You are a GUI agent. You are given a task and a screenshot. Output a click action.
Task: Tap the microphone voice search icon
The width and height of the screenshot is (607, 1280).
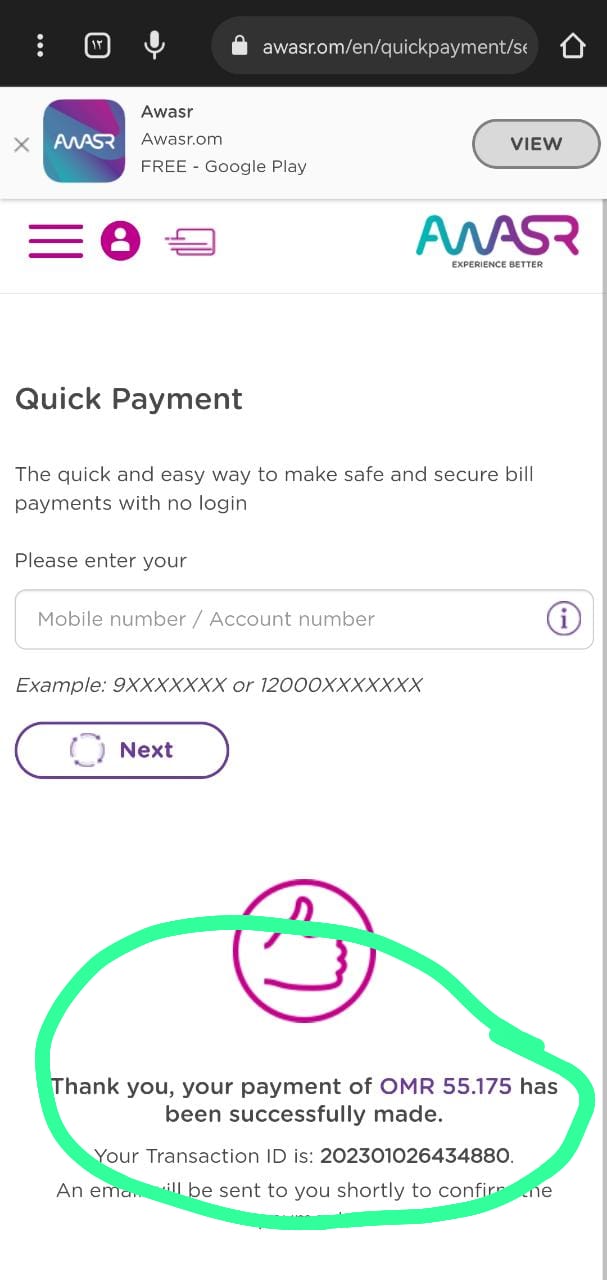point(154,45)
